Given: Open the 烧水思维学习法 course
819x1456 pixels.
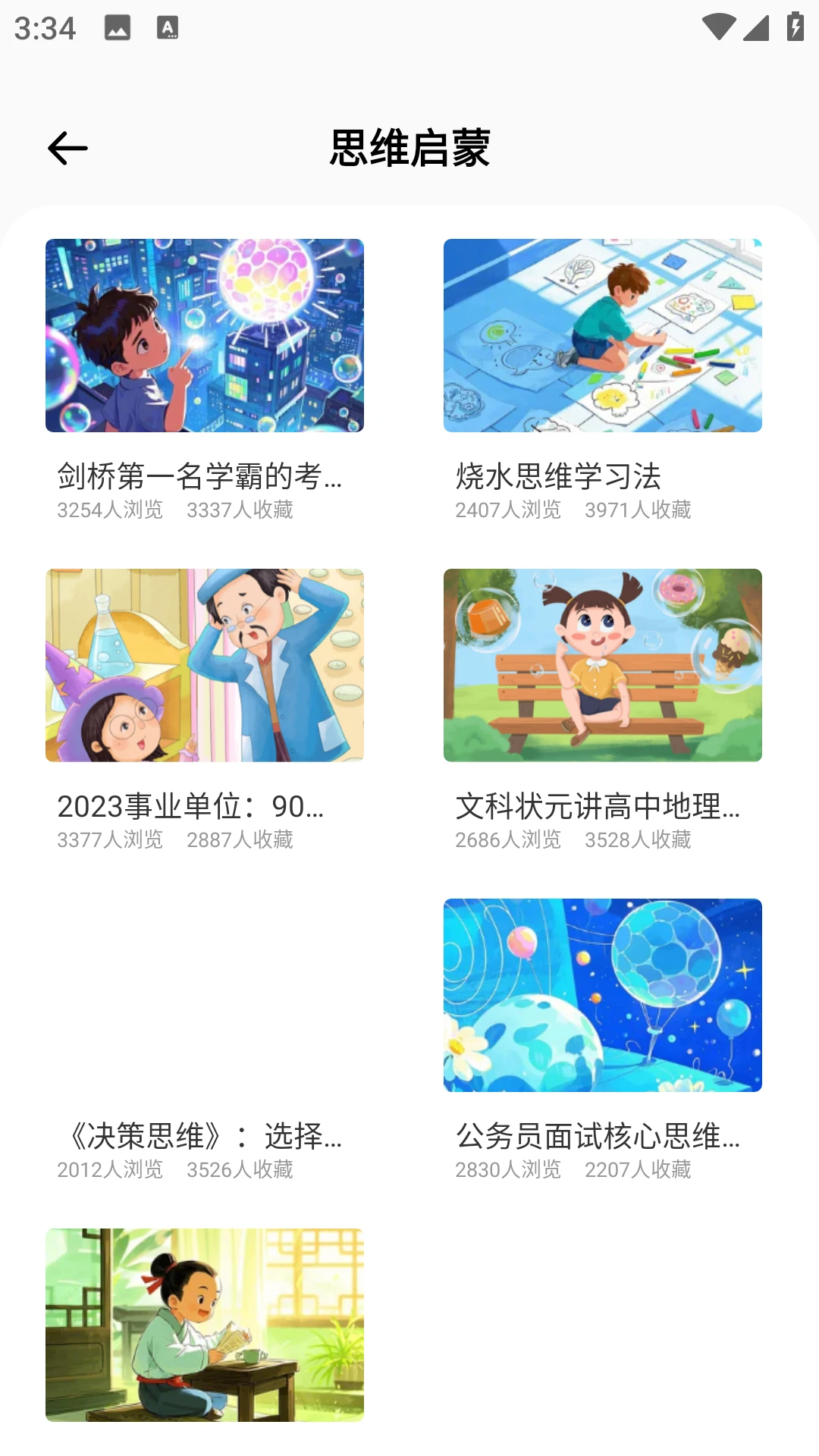Looking at the screenshot, I should [x=558, y=476].
